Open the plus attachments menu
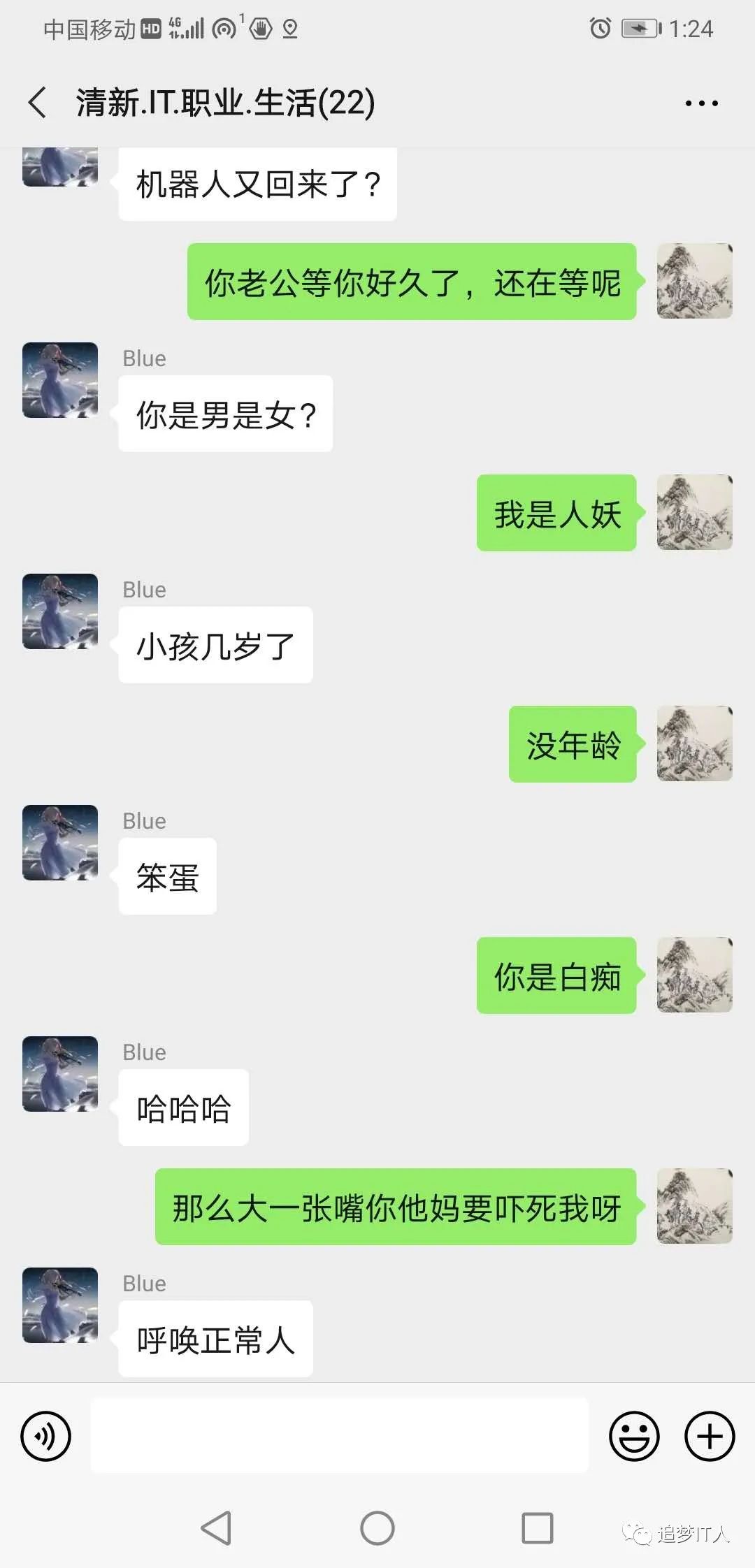This screenshot has height=1568, width=755. pyautogui.click(x=710, y=1437)
